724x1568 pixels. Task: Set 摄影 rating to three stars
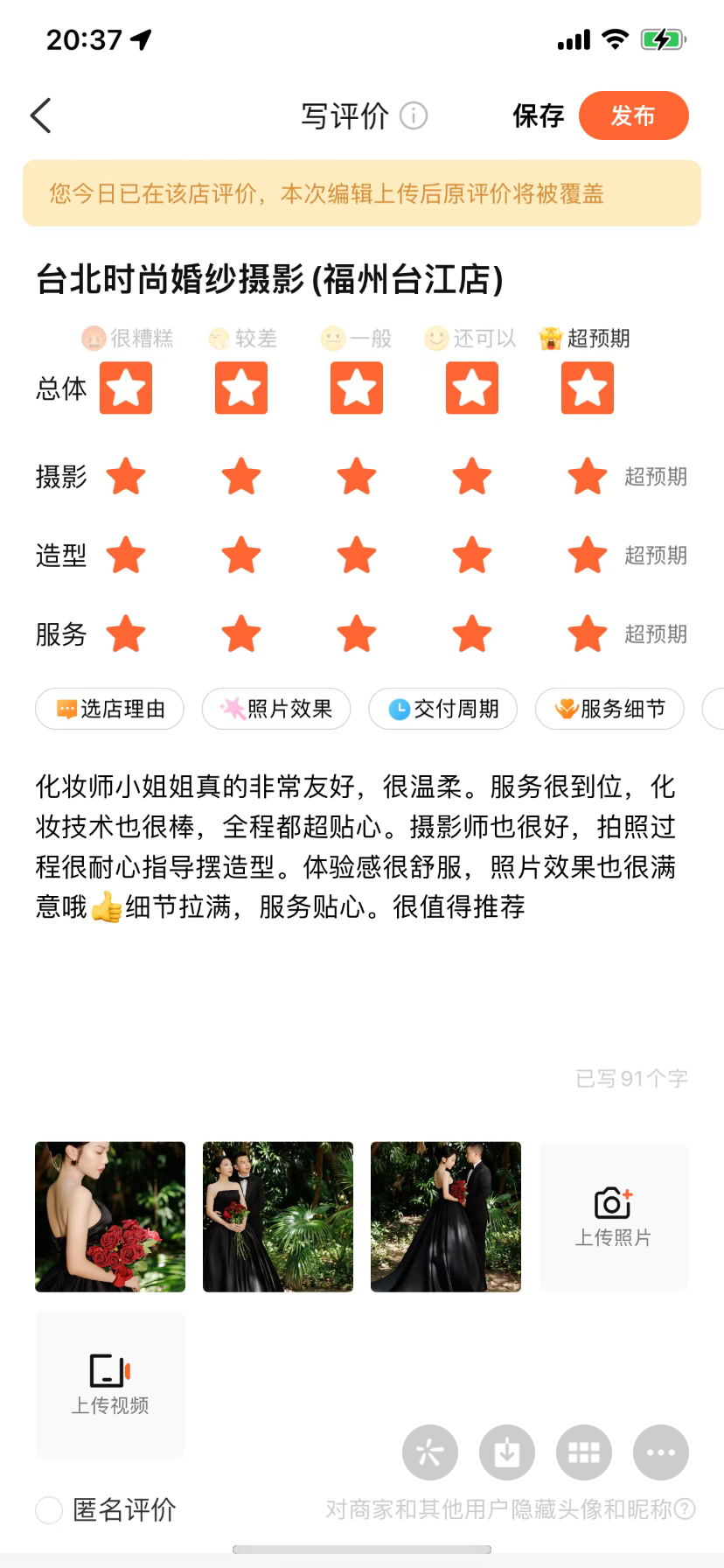pyautogui.click(x=357, y=477)
